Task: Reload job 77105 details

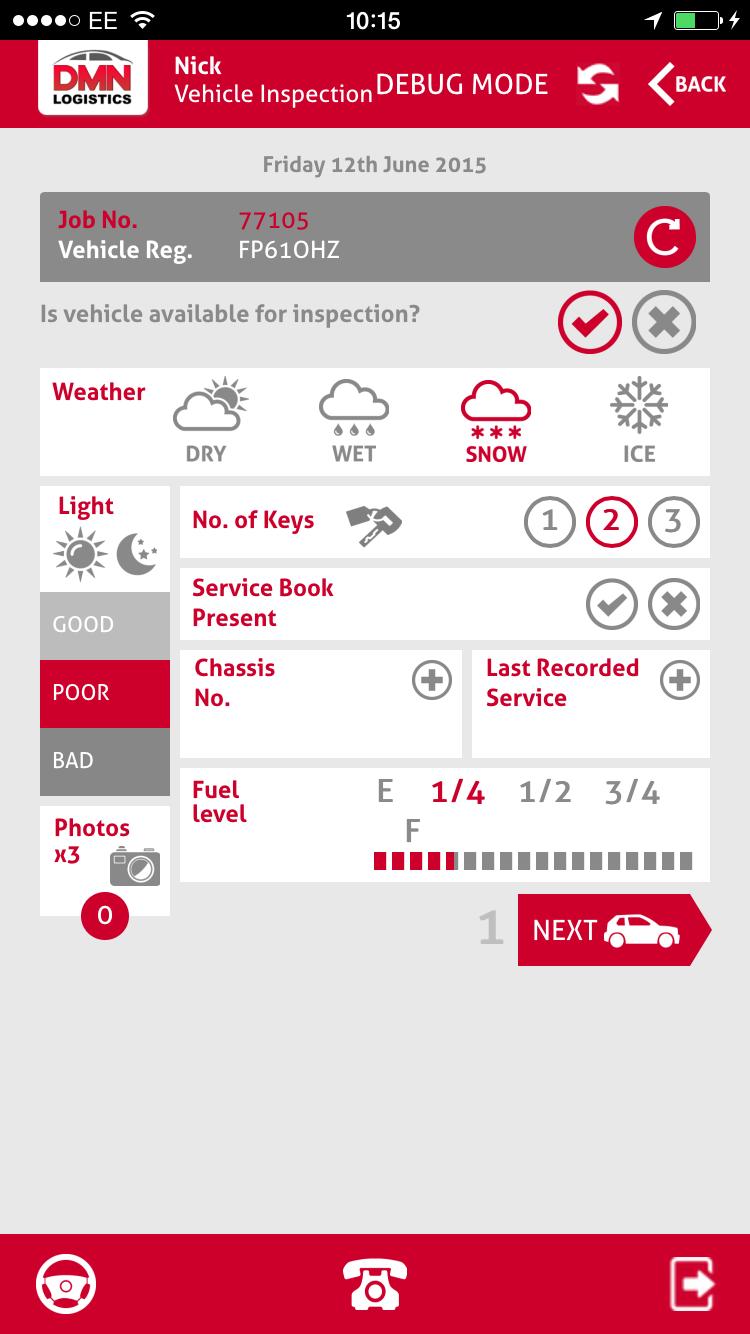Action: (x=664, y=237)
